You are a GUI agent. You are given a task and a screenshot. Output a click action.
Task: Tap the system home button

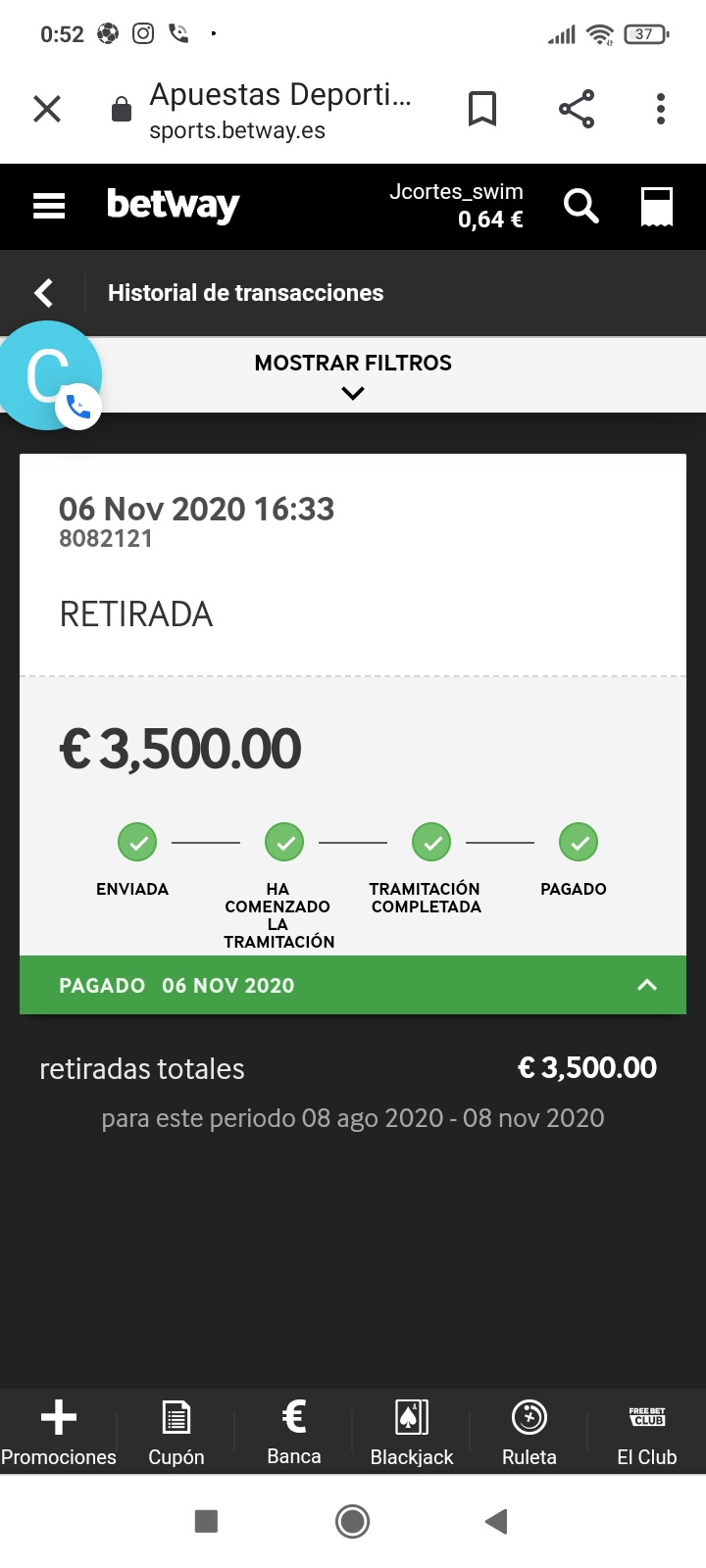coord(352,1521)
